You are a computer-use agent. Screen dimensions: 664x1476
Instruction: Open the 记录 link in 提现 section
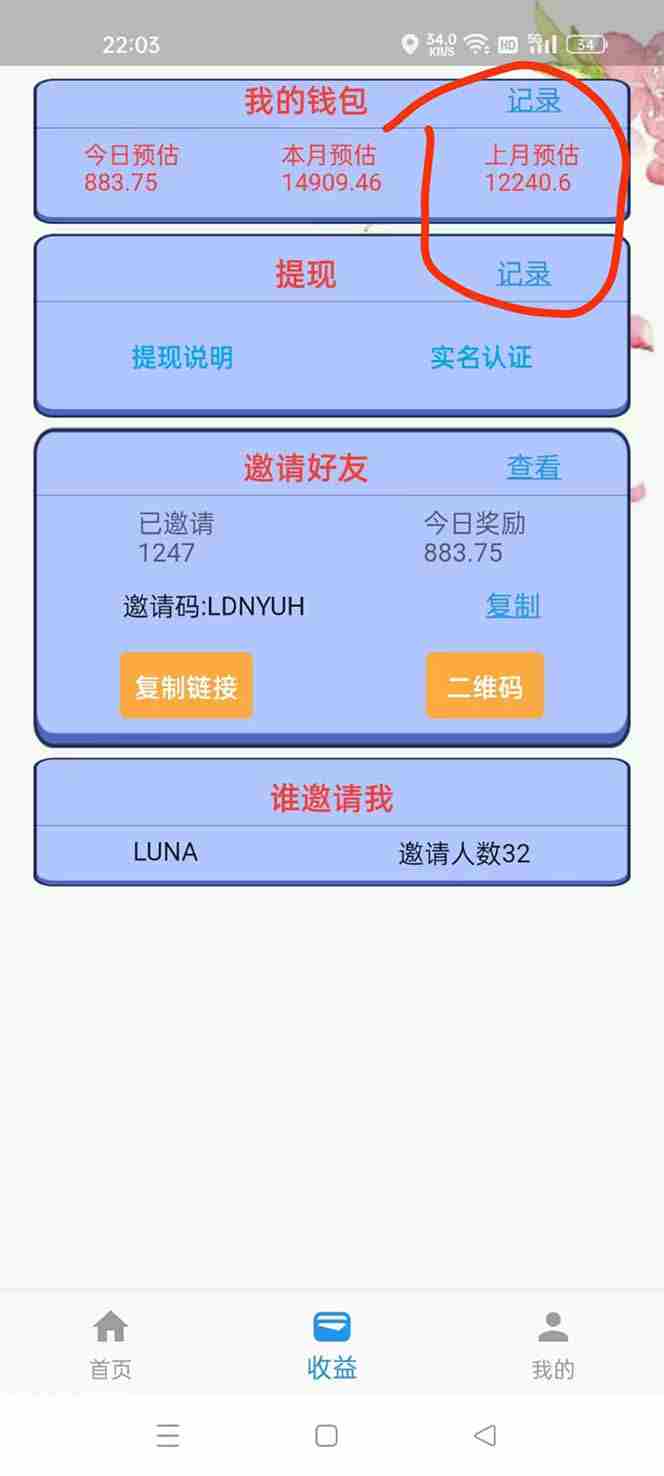coord(523,274)
